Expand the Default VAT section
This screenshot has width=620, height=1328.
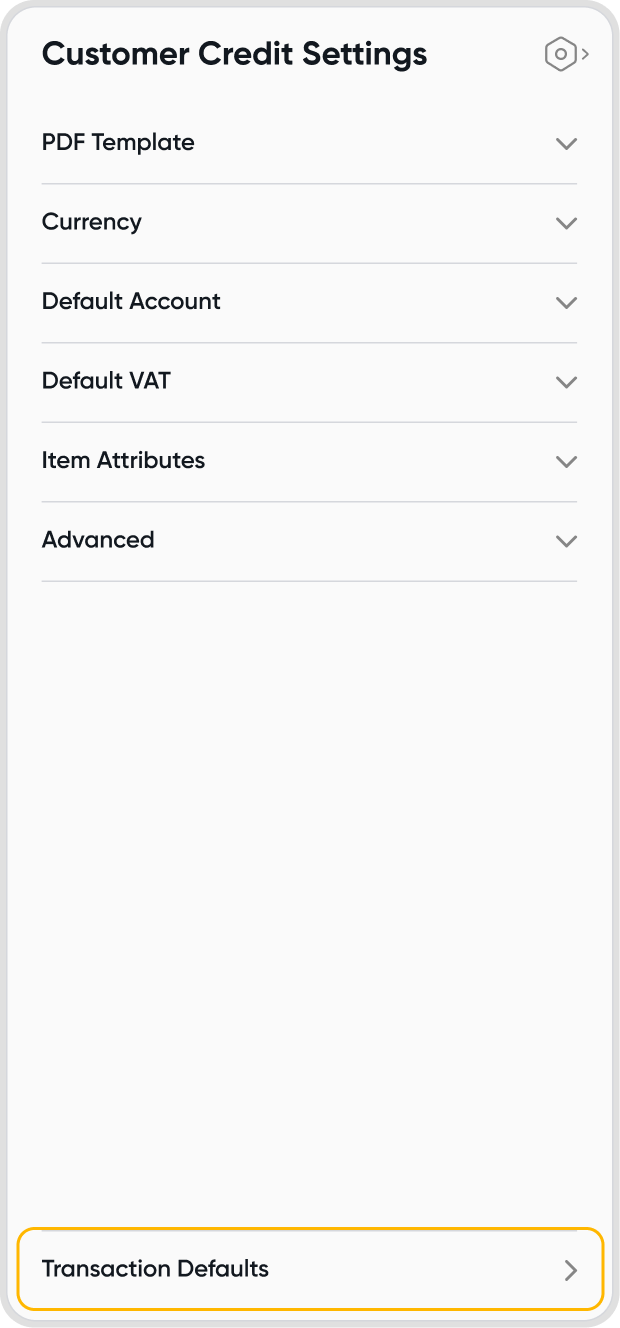point(566,381)
